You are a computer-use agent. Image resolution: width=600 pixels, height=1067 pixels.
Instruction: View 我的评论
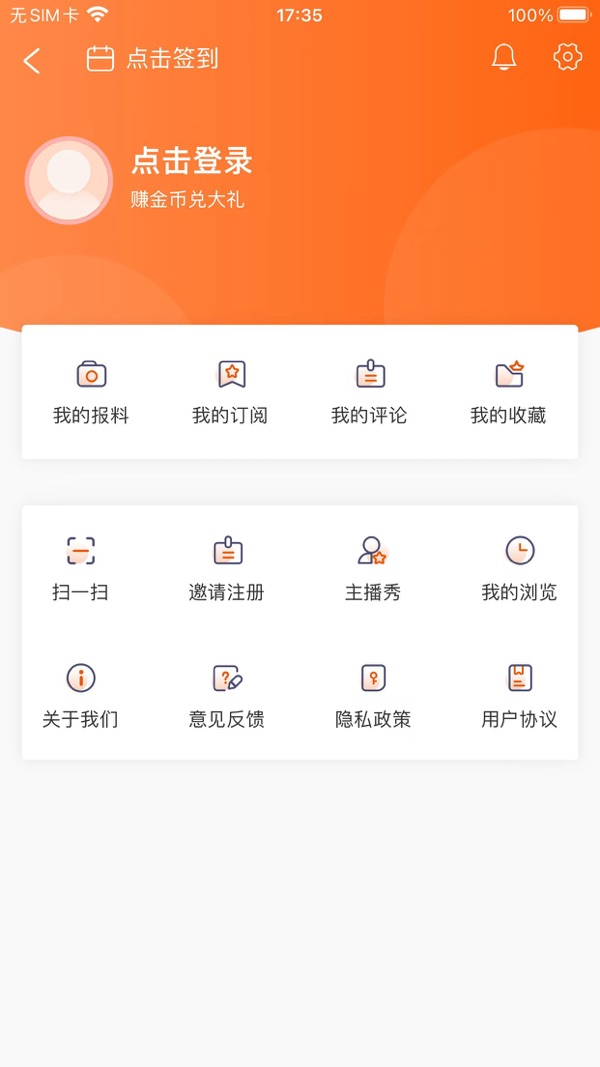pos(369,392)
